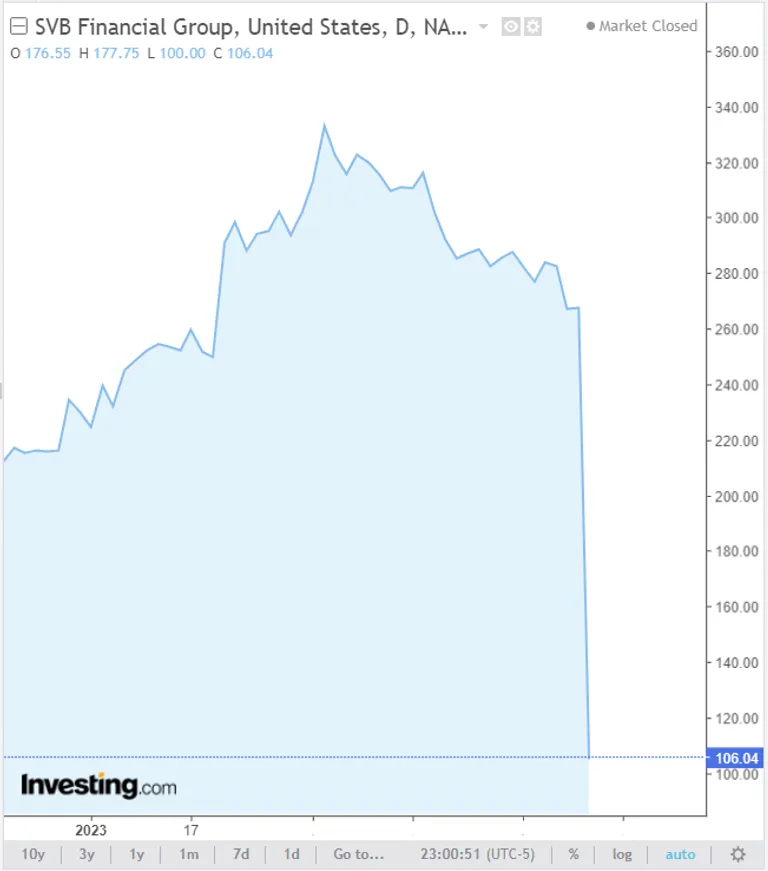Image resolution: width=768 pixels, height=871 pixels.
Task: Show the 1m time range
Action: click(x=188, y=854)
